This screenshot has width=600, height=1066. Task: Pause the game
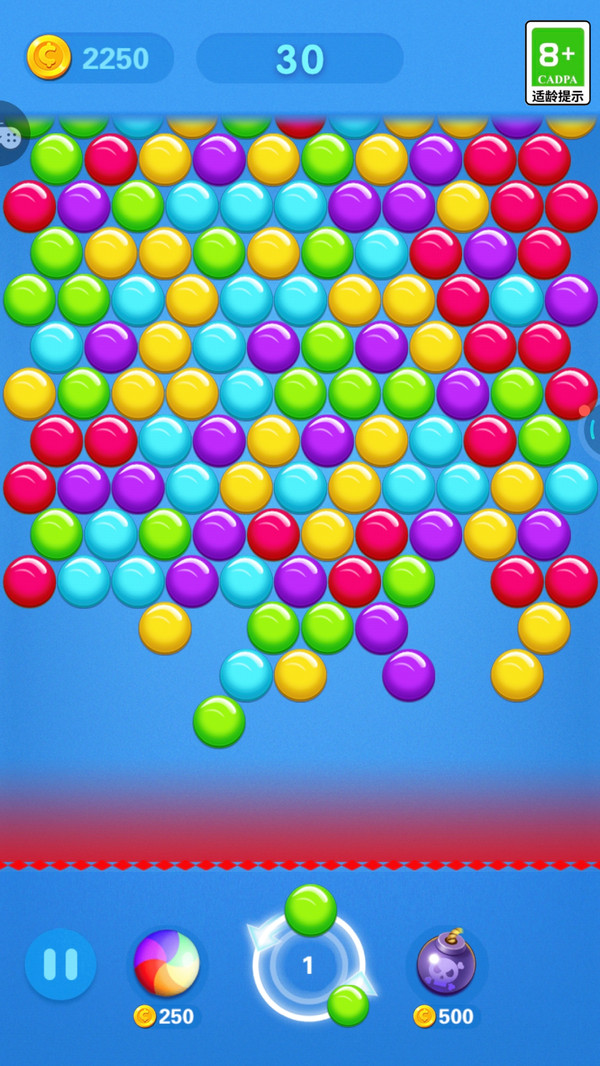[60, 964]
